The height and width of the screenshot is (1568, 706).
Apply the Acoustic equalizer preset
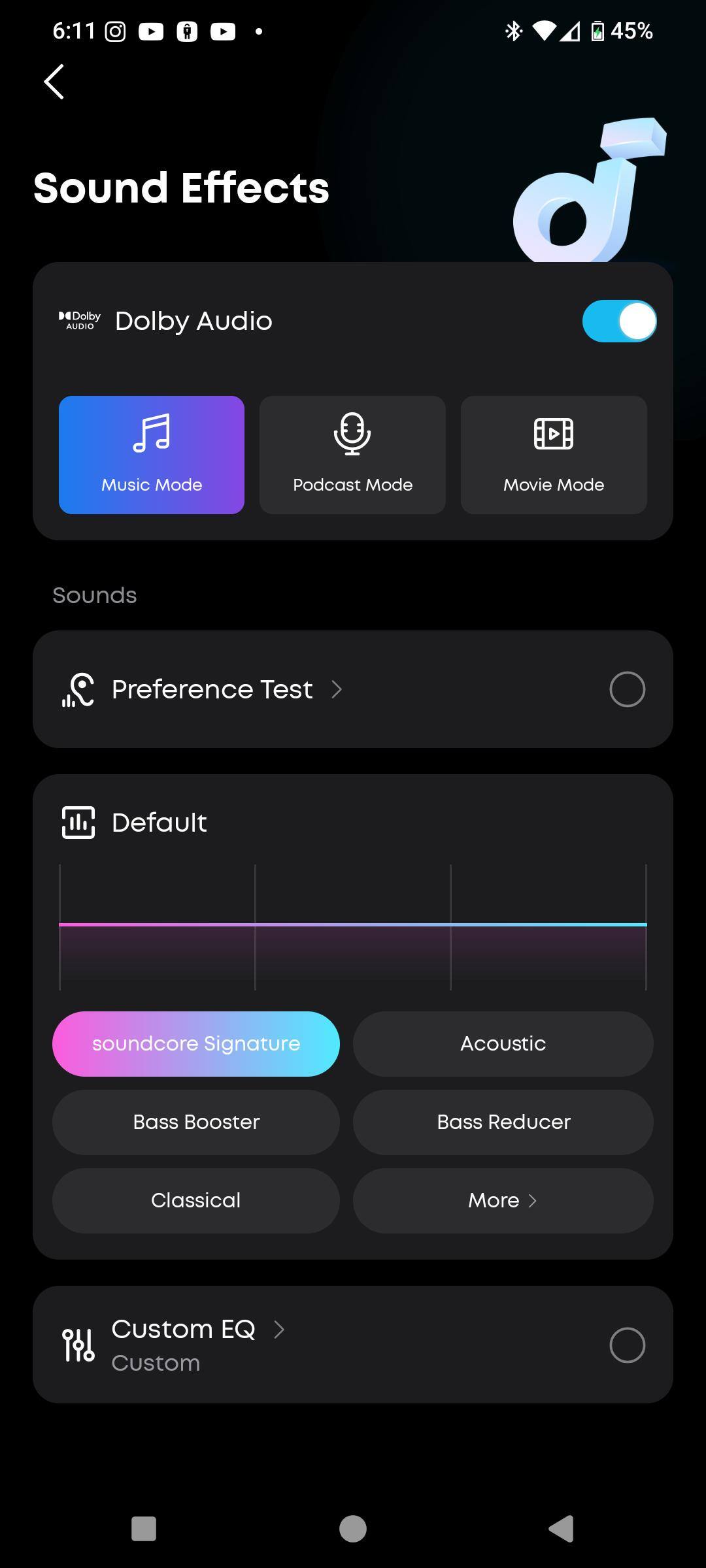tap(503, 1044)
